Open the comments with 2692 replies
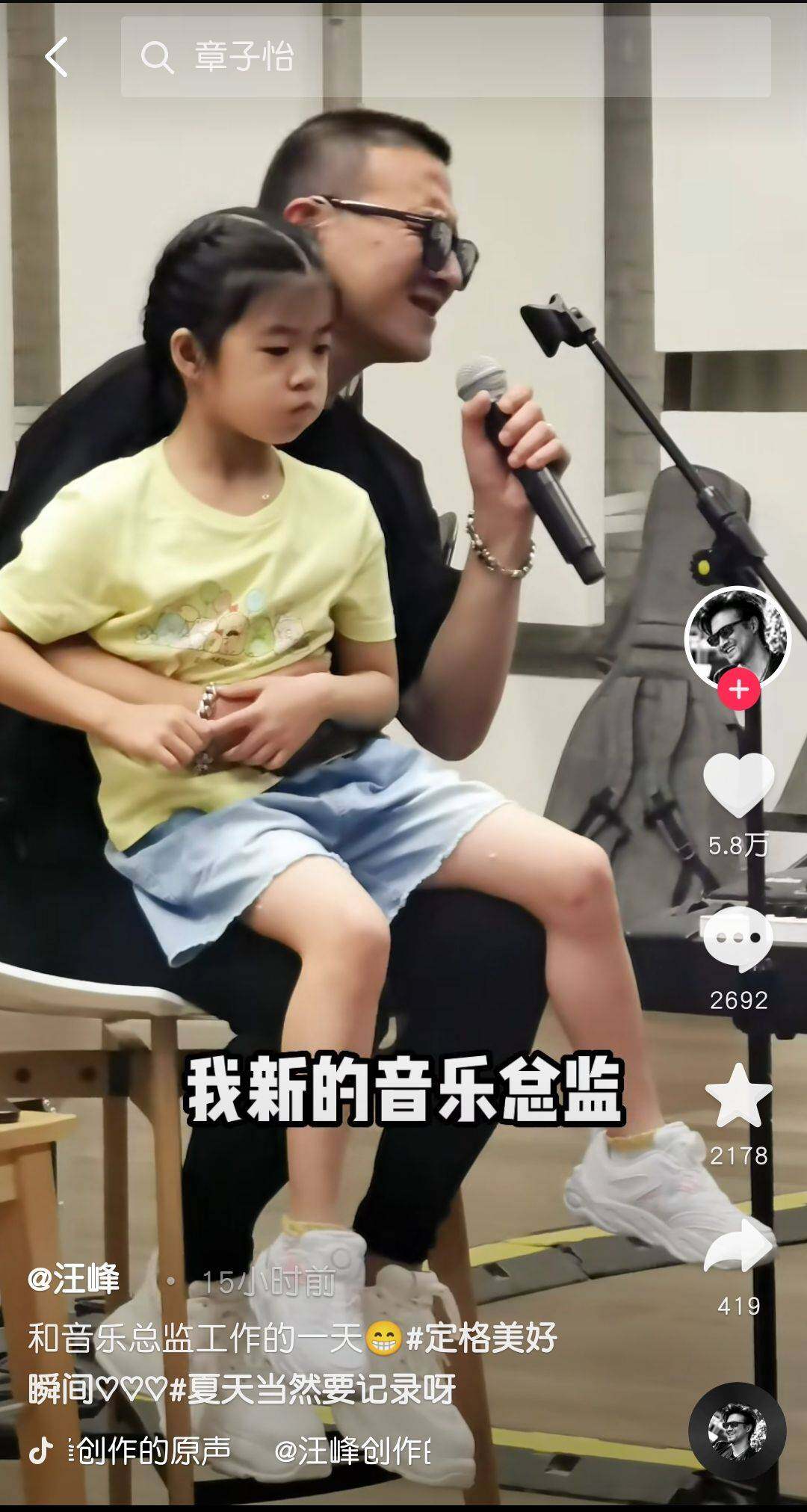The height and width of the screenshot is (1512, 807). [738, 939]
